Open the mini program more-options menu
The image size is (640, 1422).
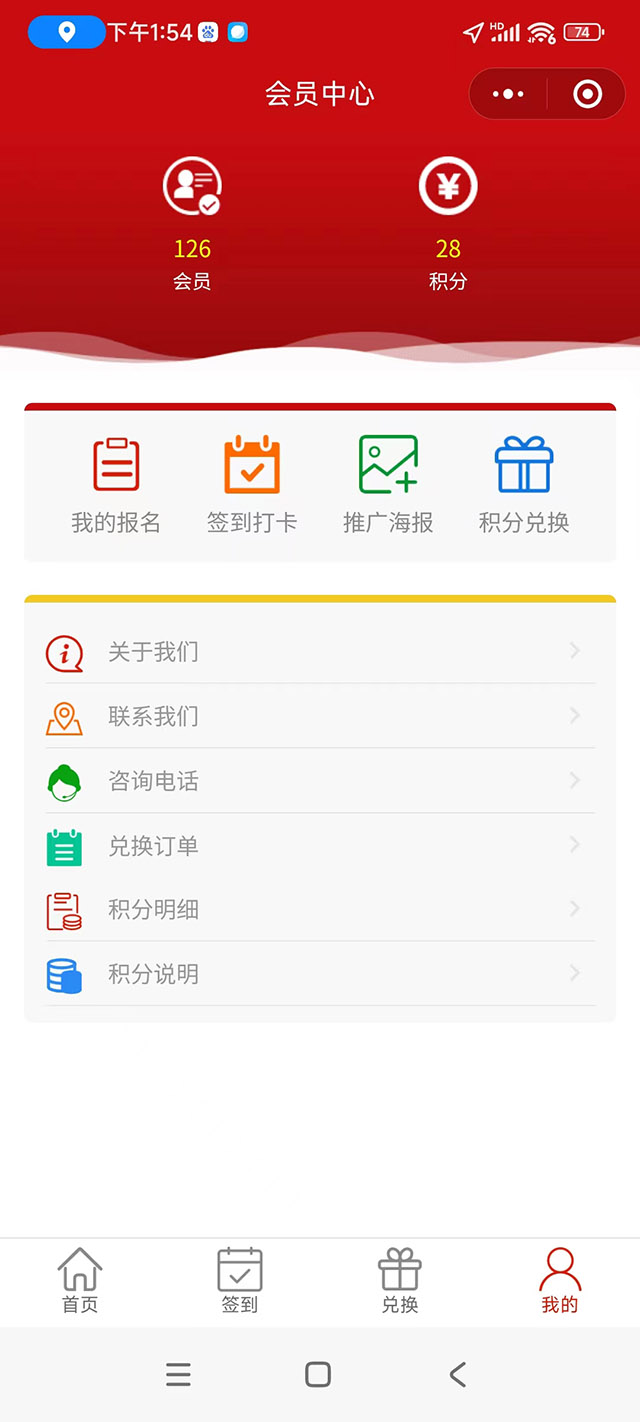tap(508, 94)
